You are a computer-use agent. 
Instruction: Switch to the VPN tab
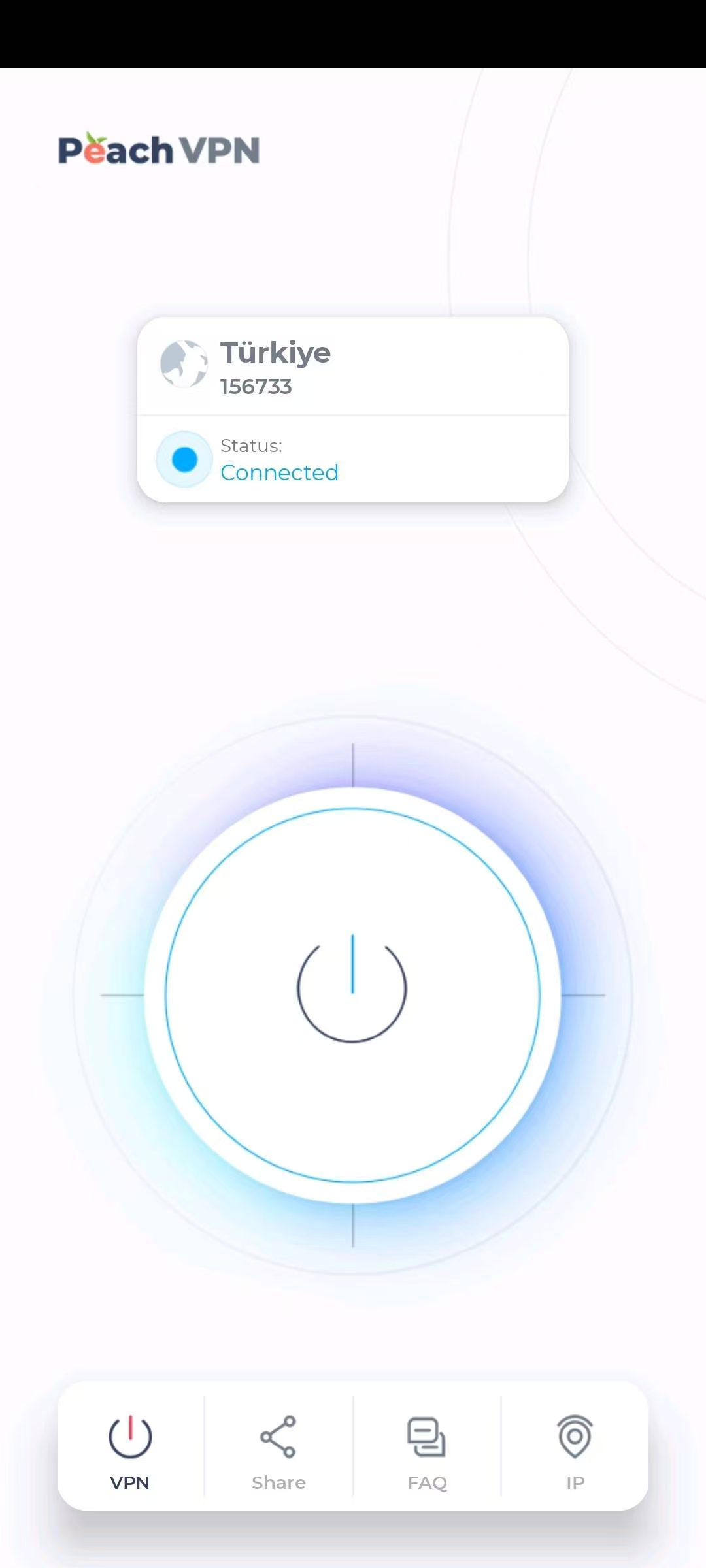tap(130, 1446)
